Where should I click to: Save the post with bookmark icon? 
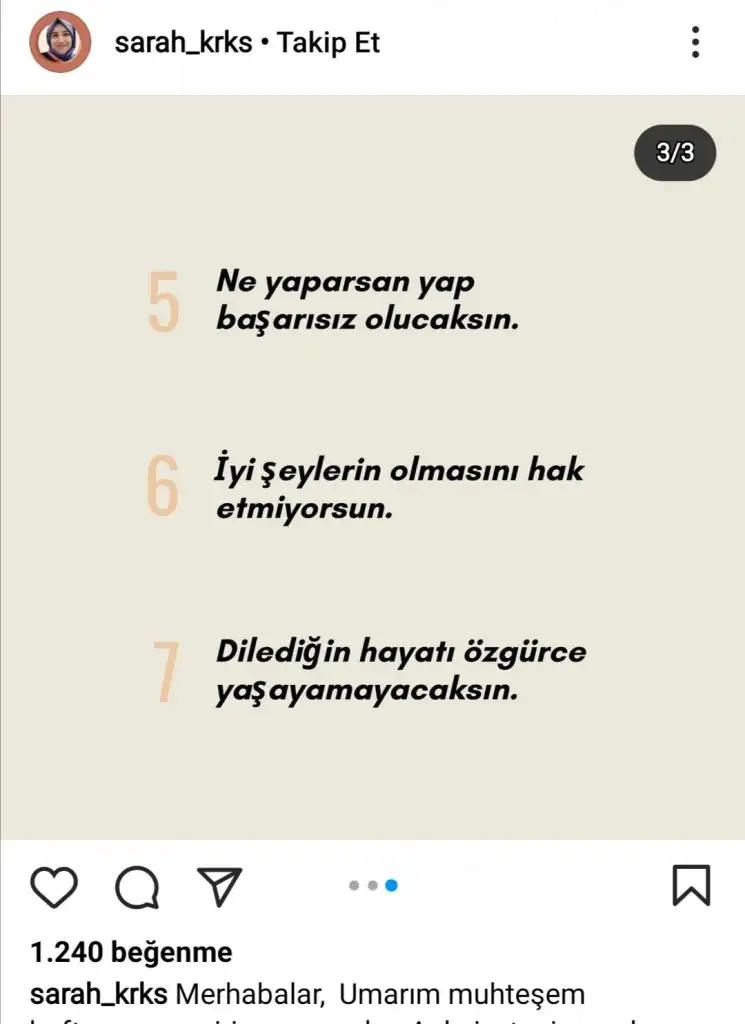691,885
